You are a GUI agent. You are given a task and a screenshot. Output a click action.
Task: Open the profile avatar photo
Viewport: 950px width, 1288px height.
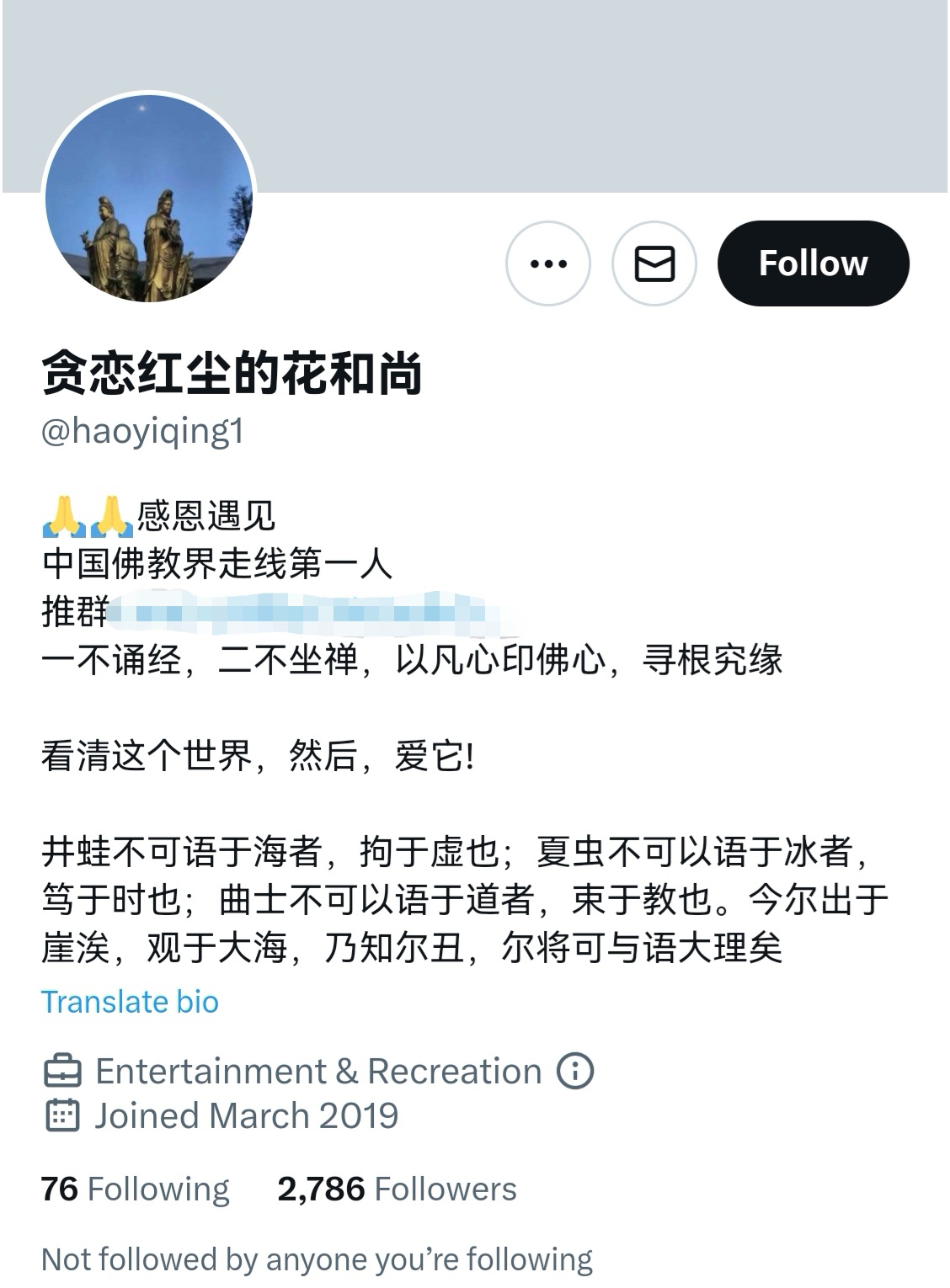point(149,198)
